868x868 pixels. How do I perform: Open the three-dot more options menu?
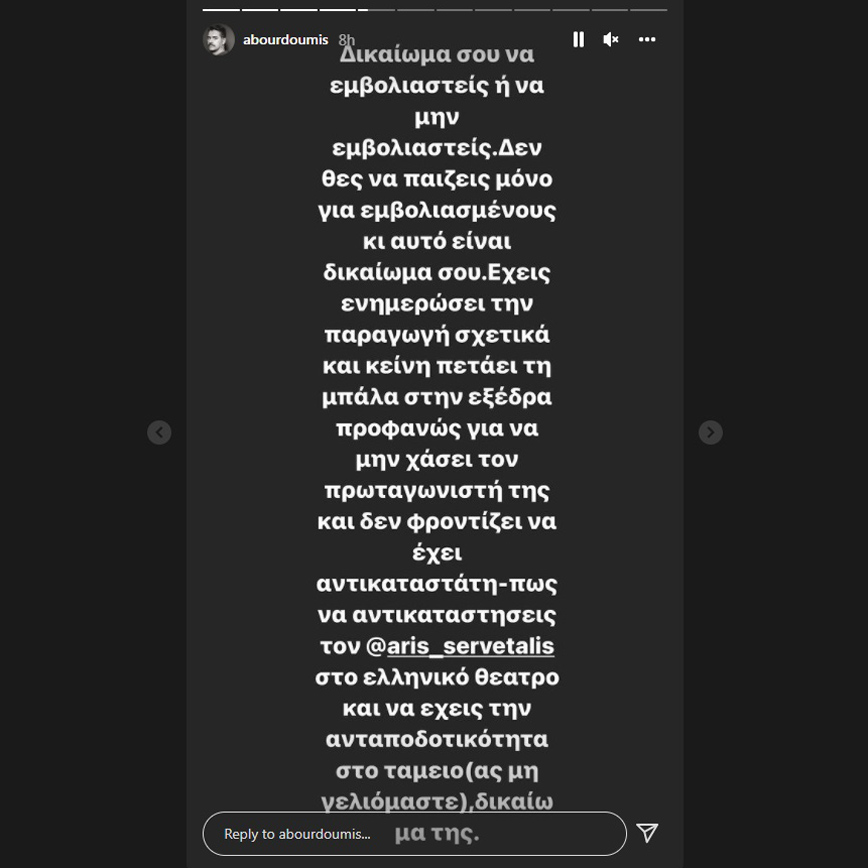[x=647, y=40]
